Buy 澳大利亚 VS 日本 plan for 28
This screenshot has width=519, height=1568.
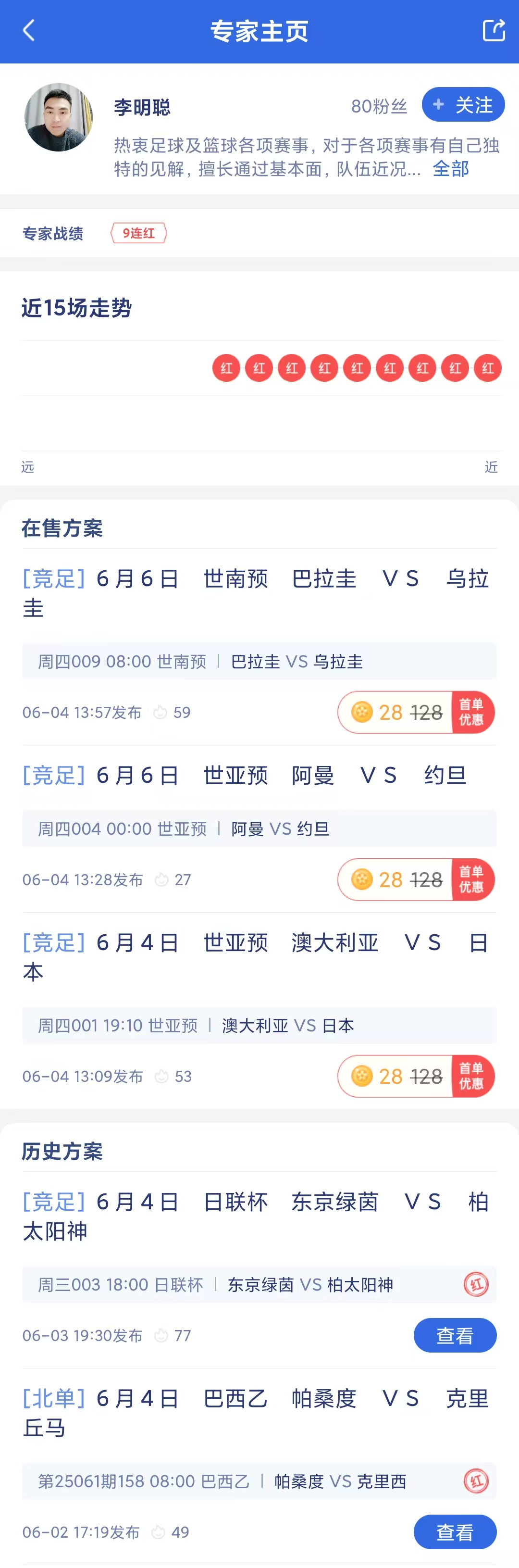pos(416,1076)
